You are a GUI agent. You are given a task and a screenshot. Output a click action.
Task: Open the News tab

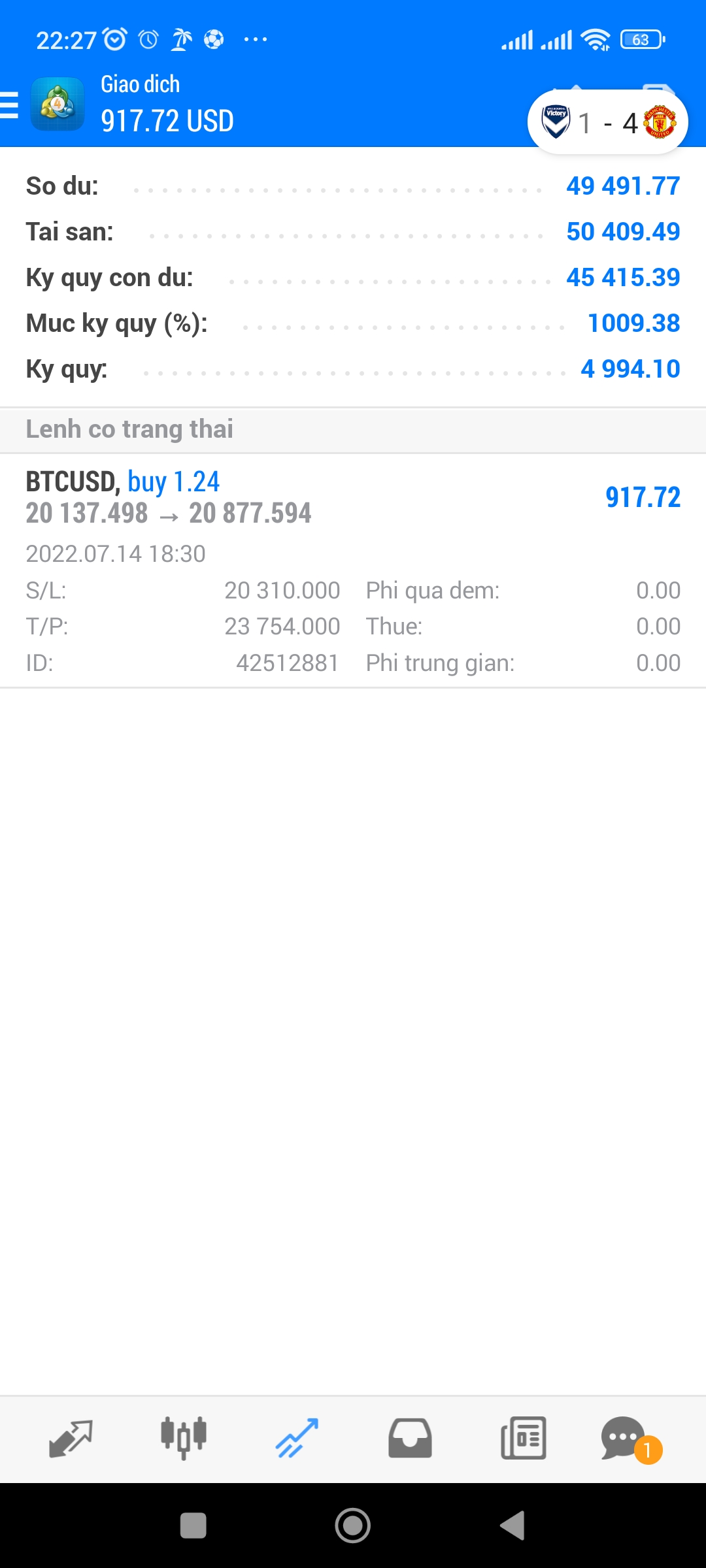pyautogui.click(x=523, y=1439)
